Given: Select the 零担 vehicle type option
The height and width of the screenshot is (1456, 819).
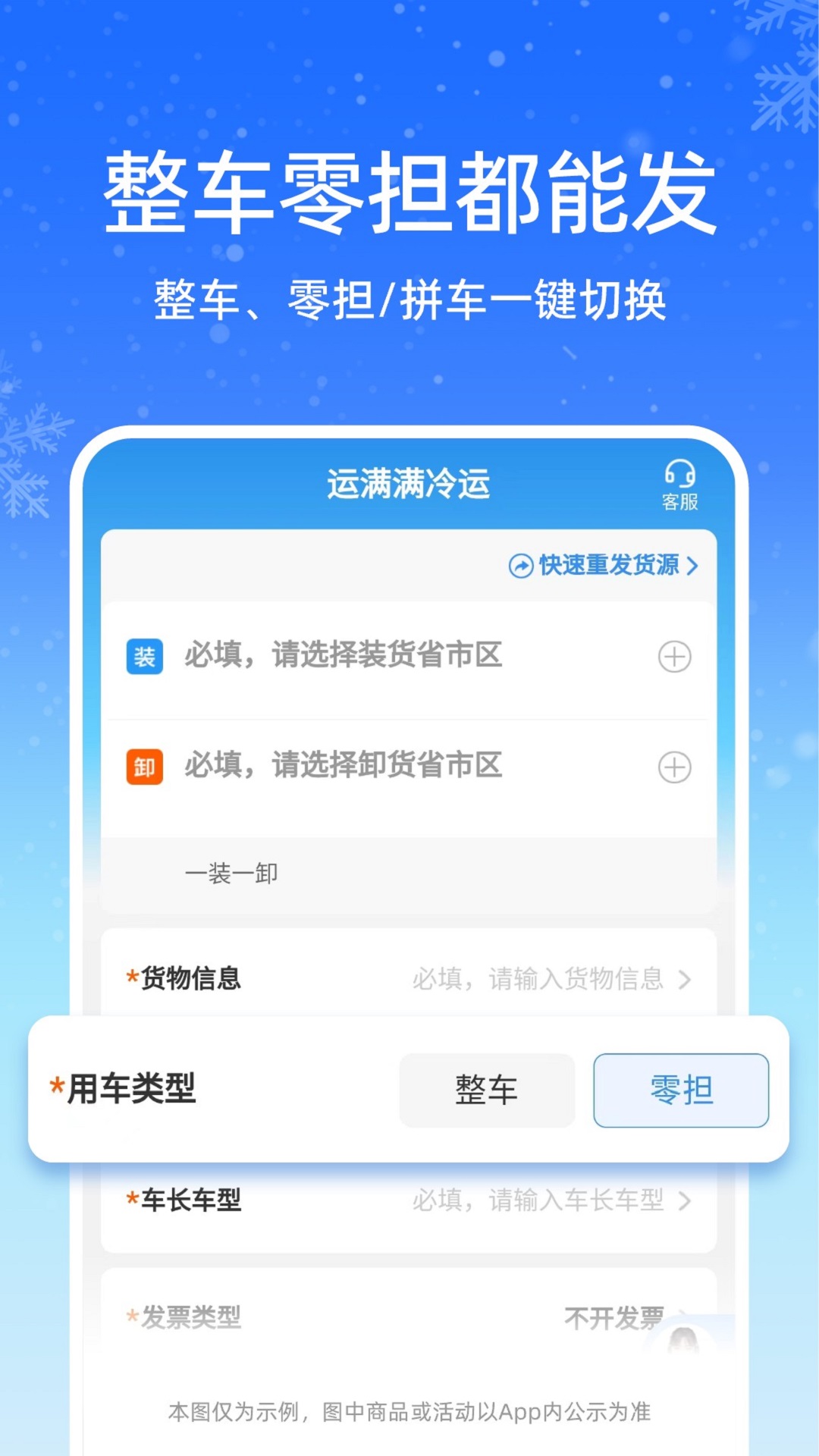Looking at the screenshot, I should [x=680, y=1090].
